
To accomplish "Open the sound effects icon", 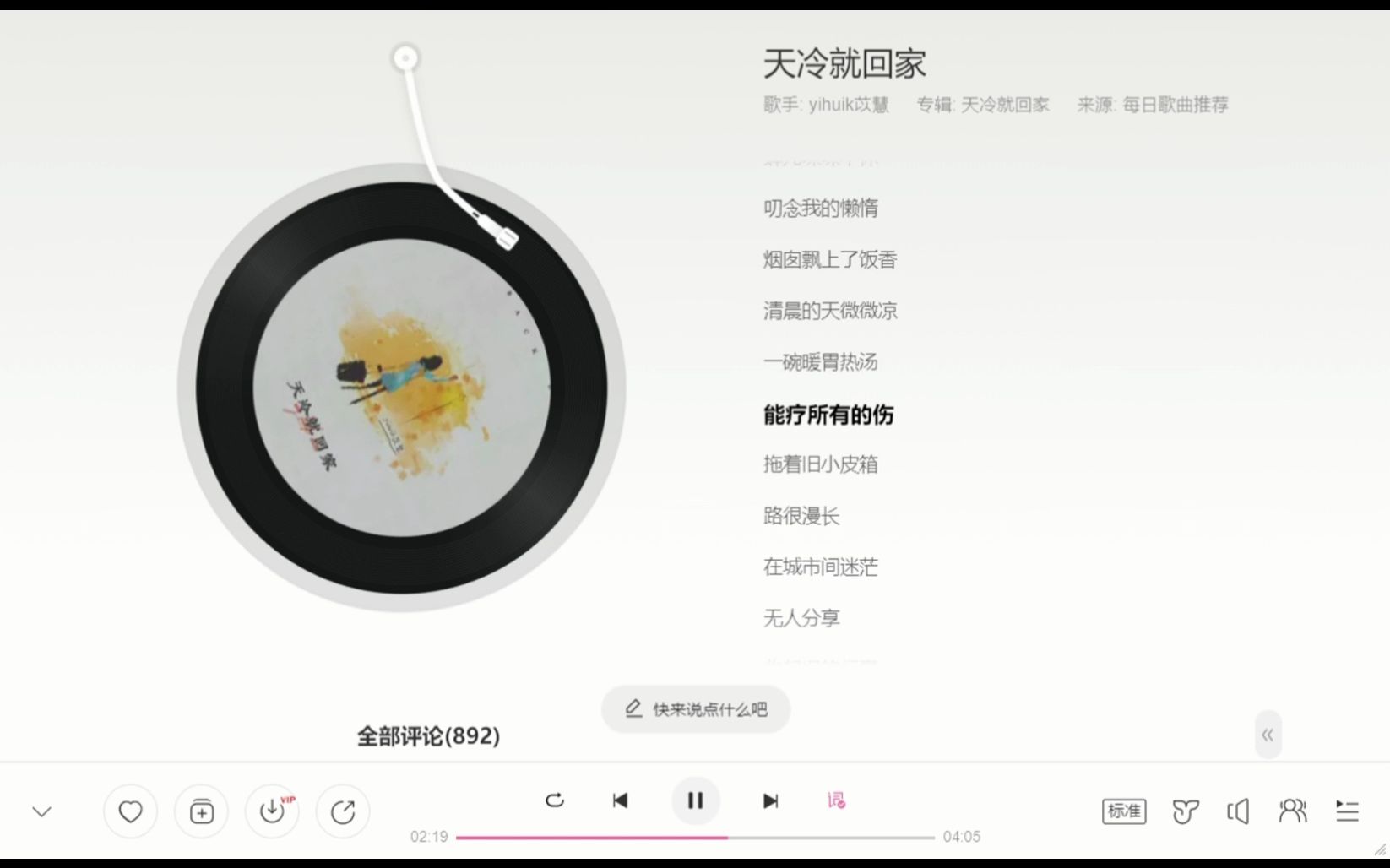I will (x=1185, y=811).
